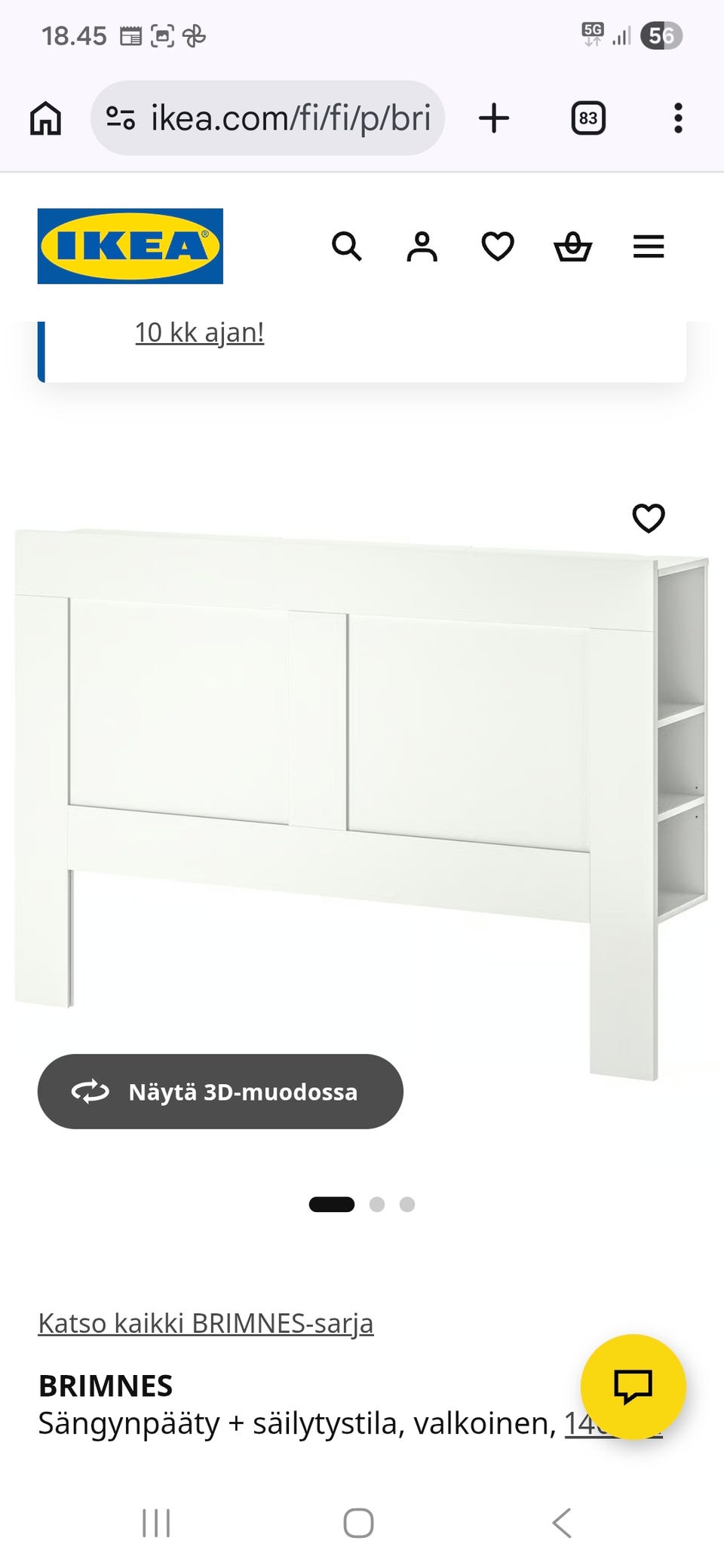Open browser home icon
724x1568 pixels.
point(44,118)
